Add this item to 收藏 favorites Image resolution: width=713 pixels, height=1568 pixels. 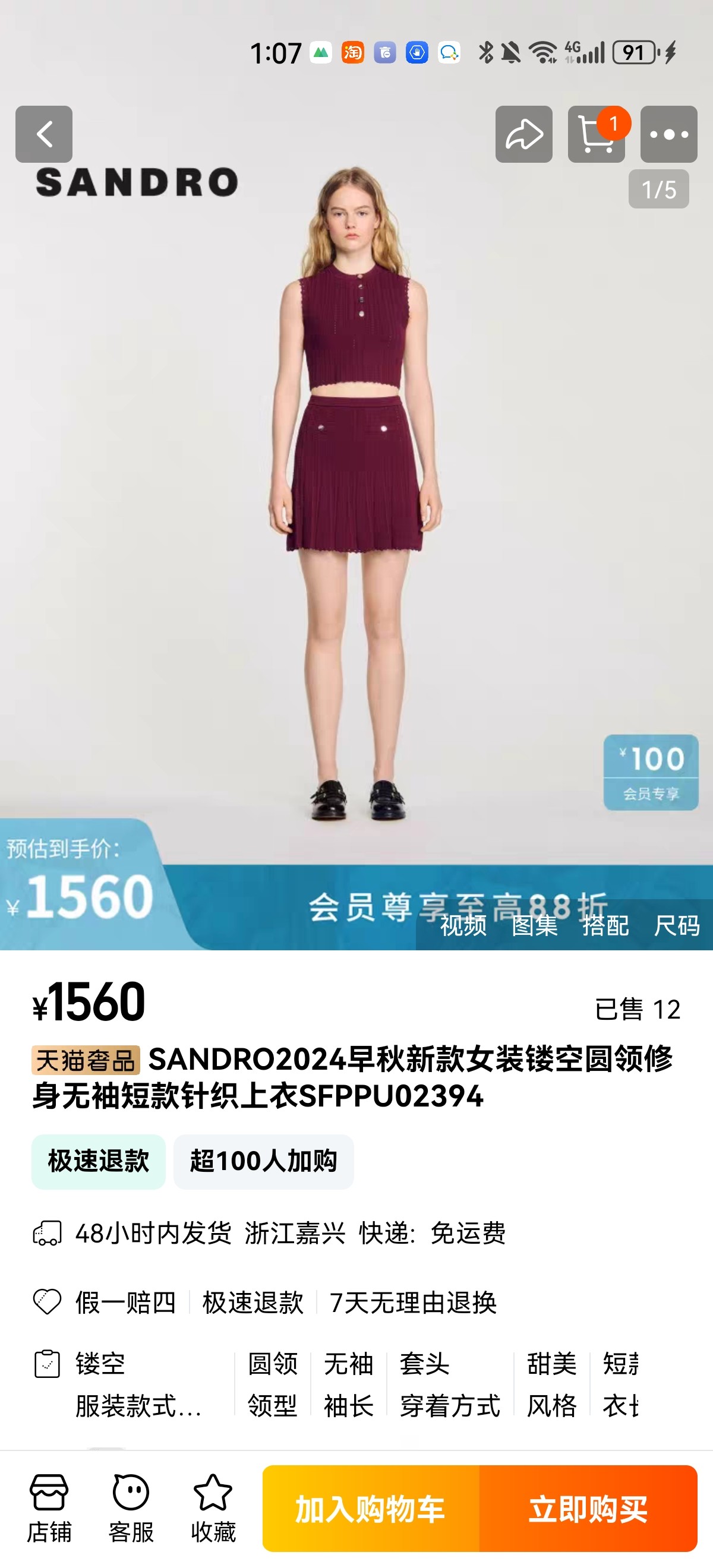click(x=213, y=1507)
